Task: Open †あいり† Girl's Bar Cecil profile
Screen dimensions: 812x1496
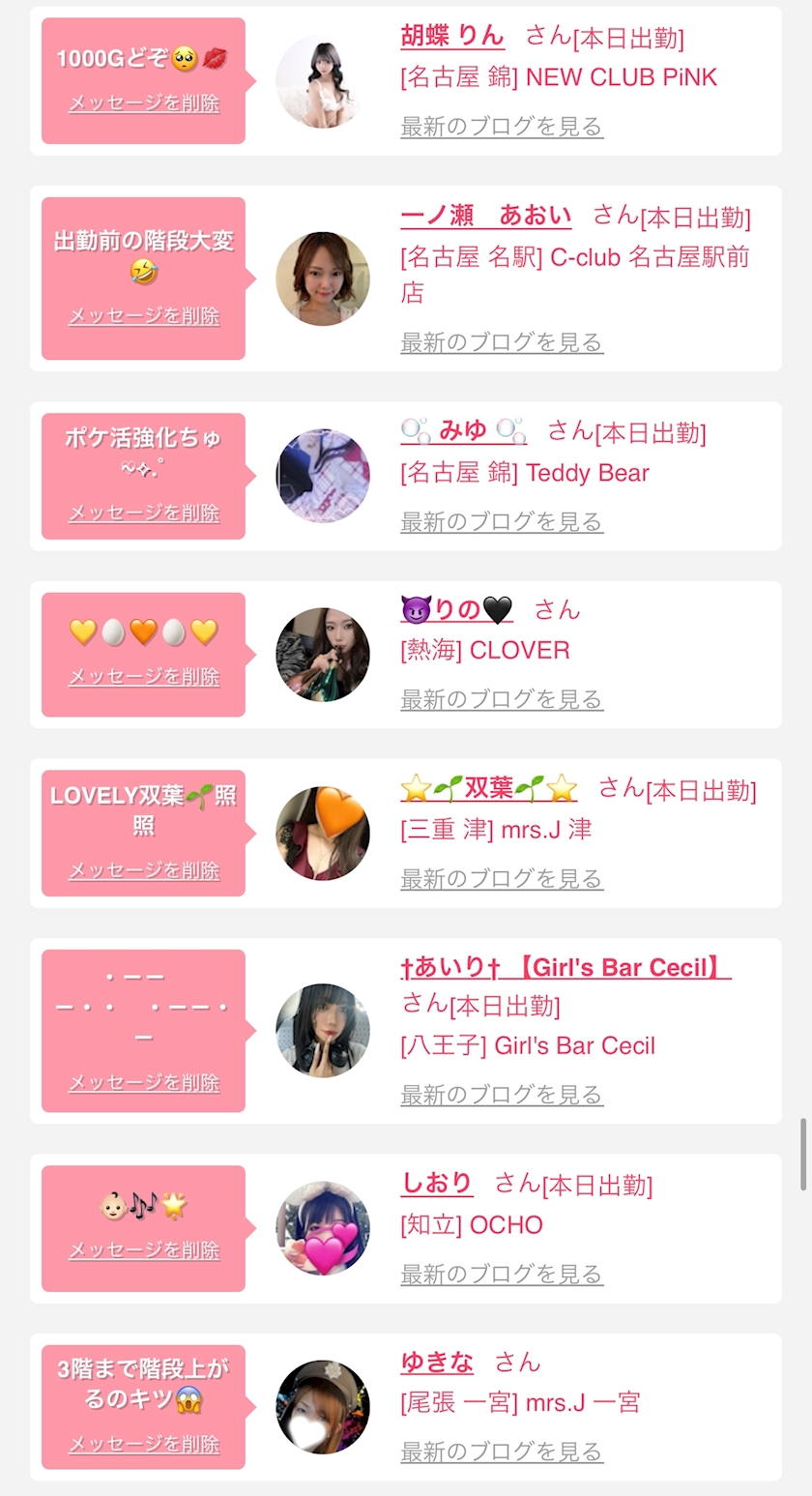Action: coord(565,968)
